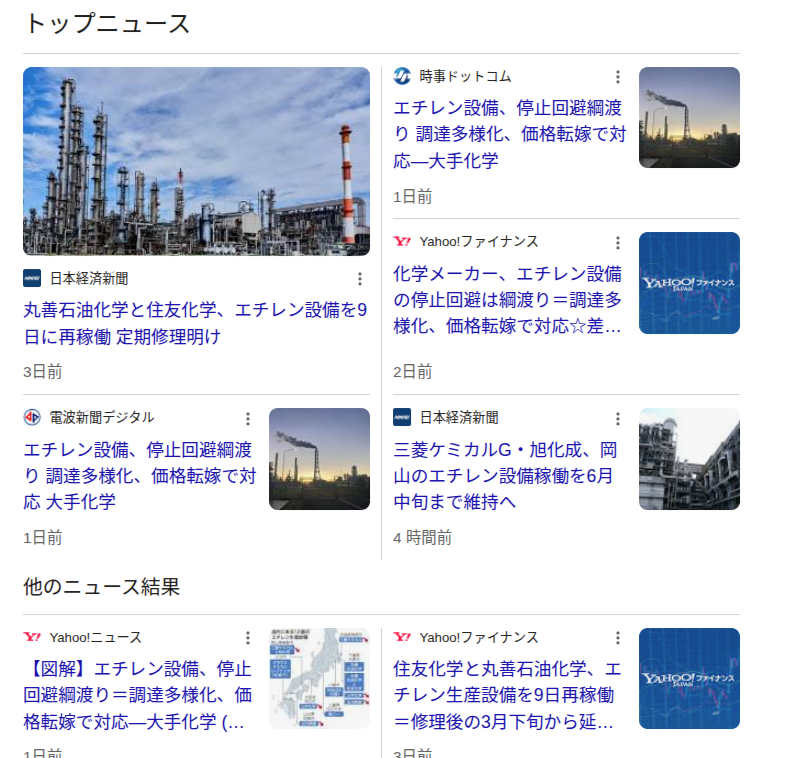Viewport: 787px width, 758px height.
Task: Show more options for the 化学メーカー article
Action: (618, 243)
